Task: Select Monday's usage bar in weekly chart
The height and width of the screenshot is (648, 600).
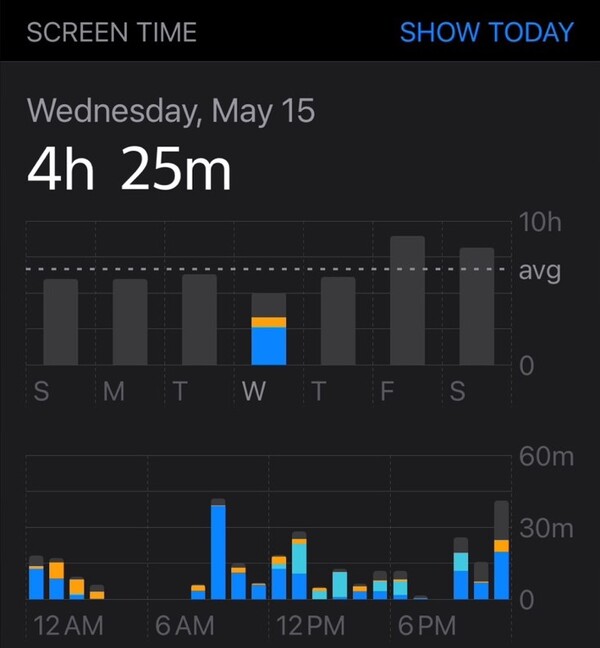Action: (x=130, y=322)
